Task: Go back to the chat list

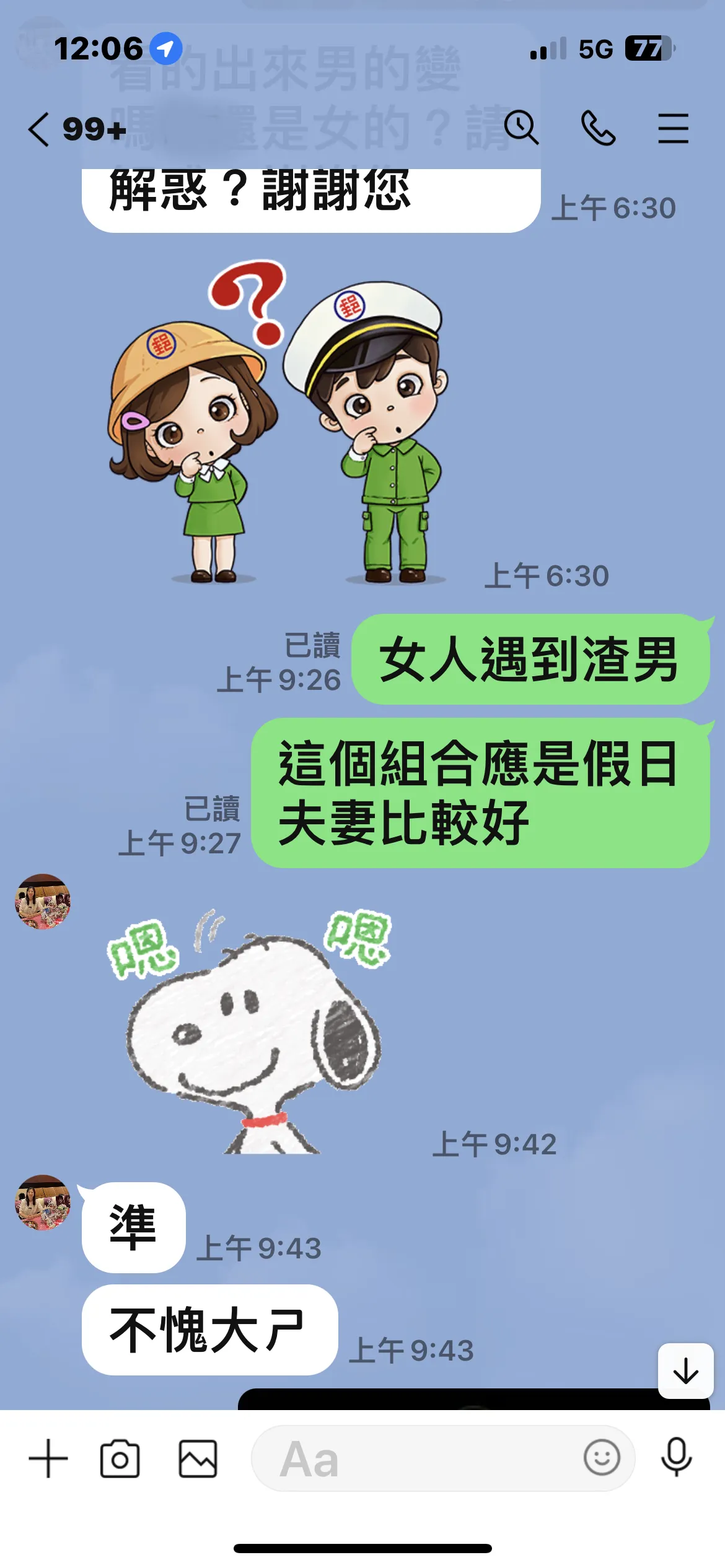Action: coord(38,129)
